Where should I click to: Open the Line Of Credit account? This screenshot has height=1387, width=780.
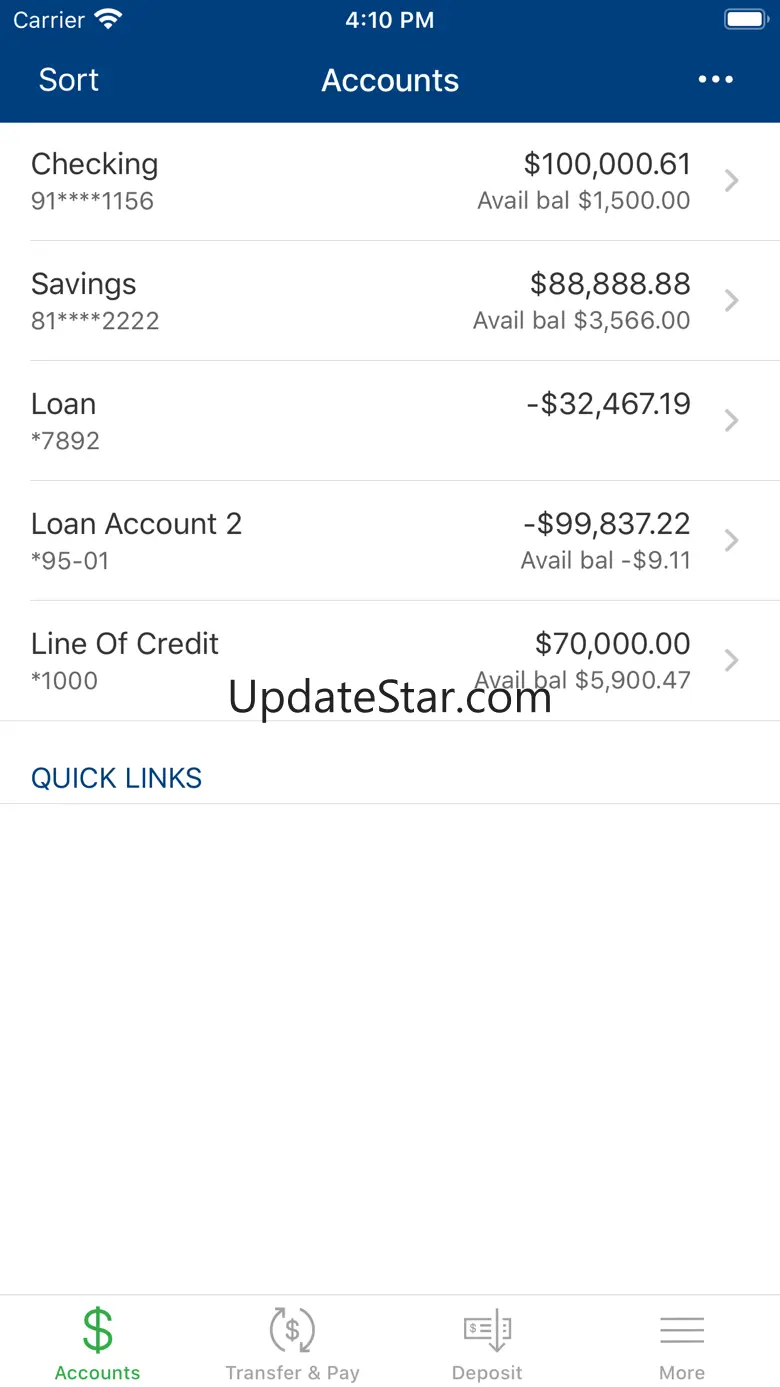click(390, 661)
